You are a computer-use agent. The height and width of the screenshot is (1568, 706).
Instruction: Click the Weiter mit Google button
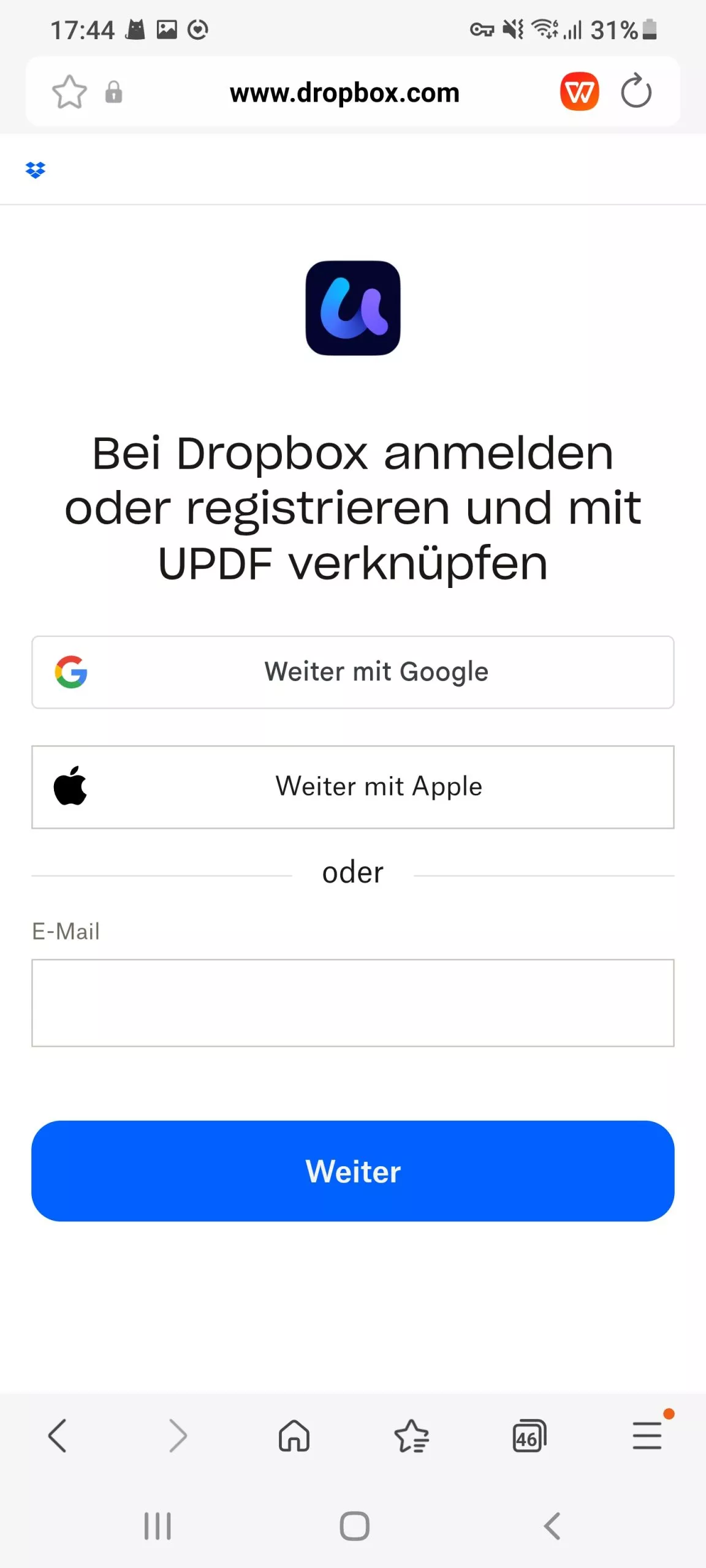[x=353, y=672]
